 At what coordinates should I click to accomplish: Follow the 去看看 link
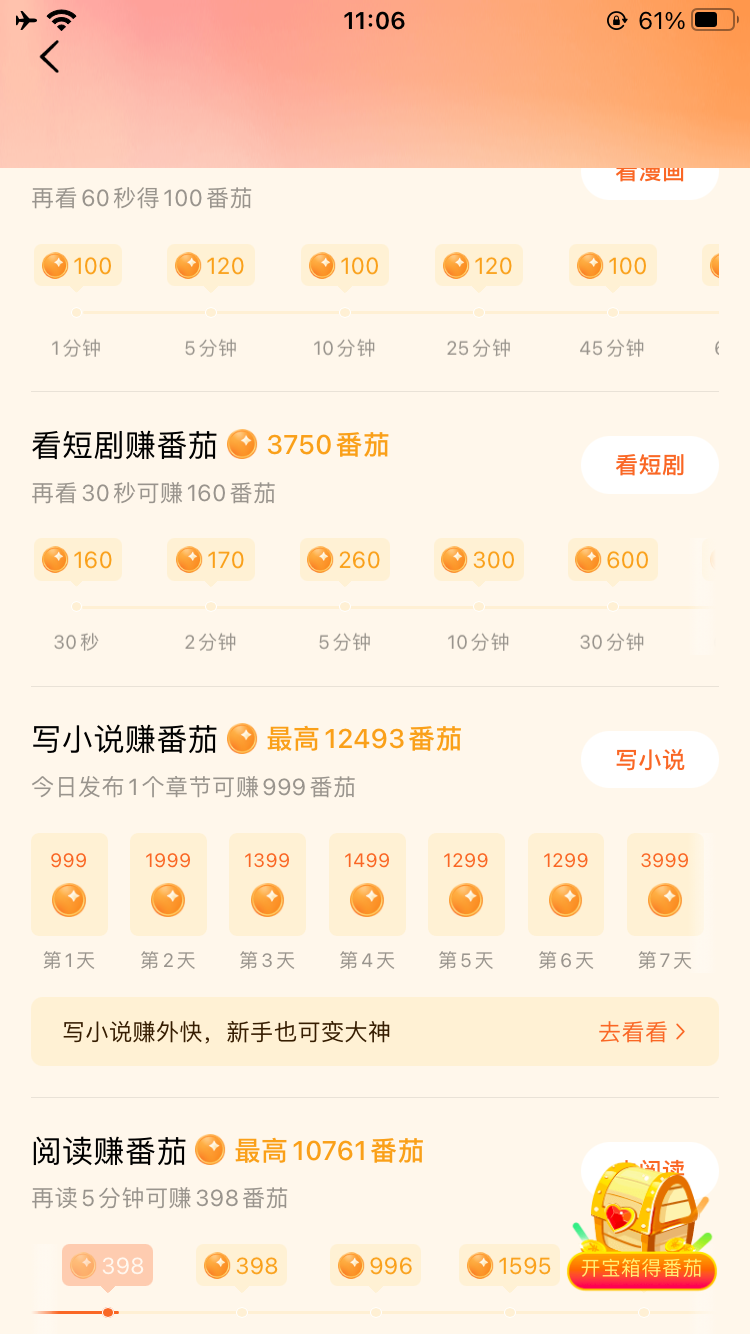tap(642, 1032)
